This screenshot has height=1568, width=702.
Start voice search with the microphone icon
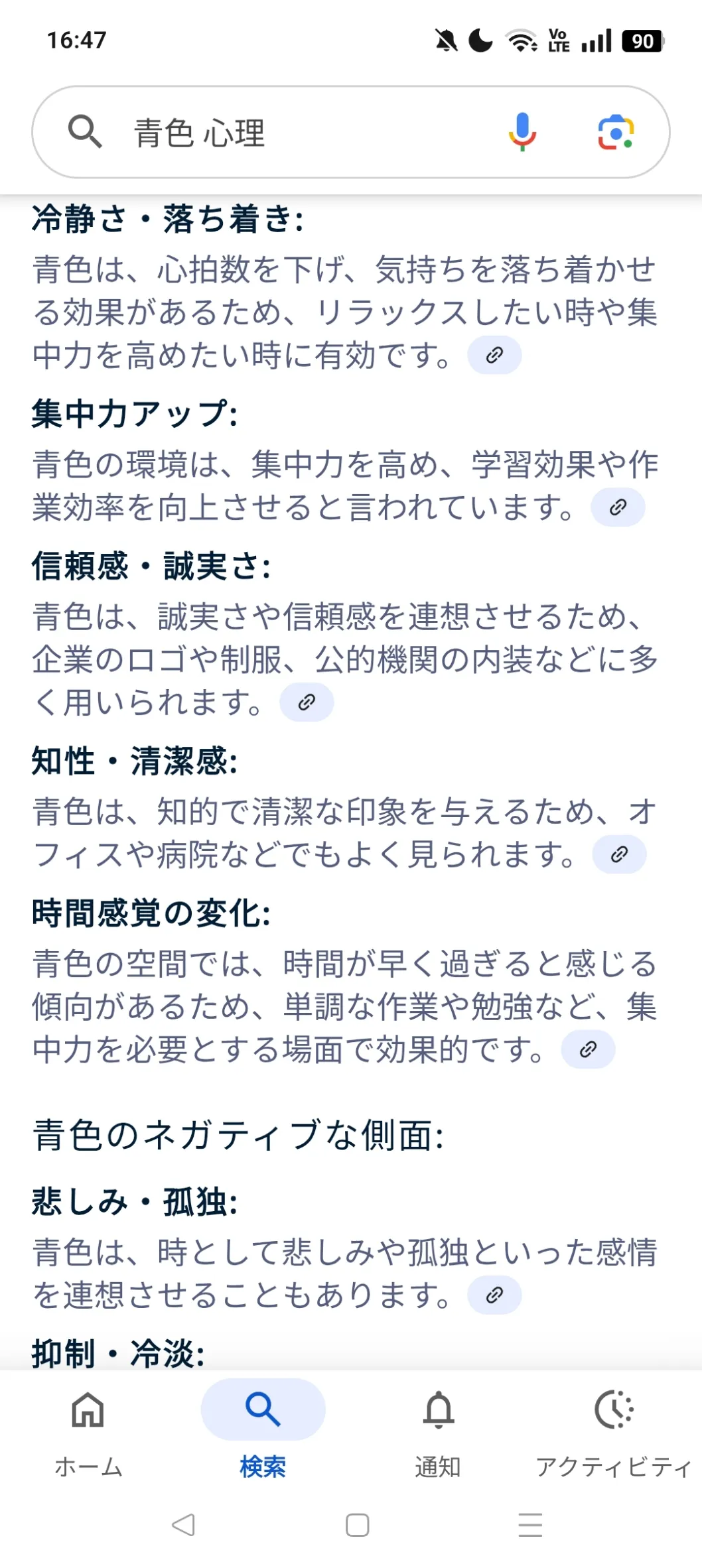pyautogui.click(x=522, y=131)
